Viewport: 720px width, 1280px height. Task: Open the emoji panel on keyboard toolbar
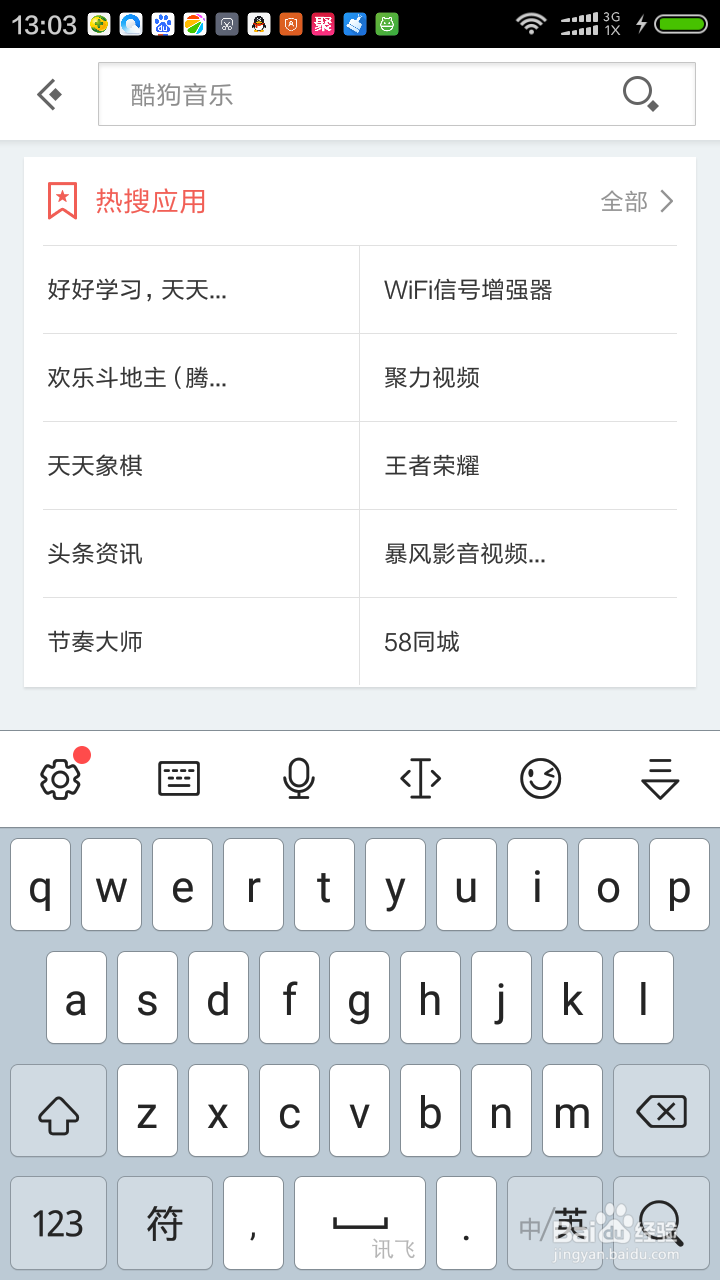540,777
